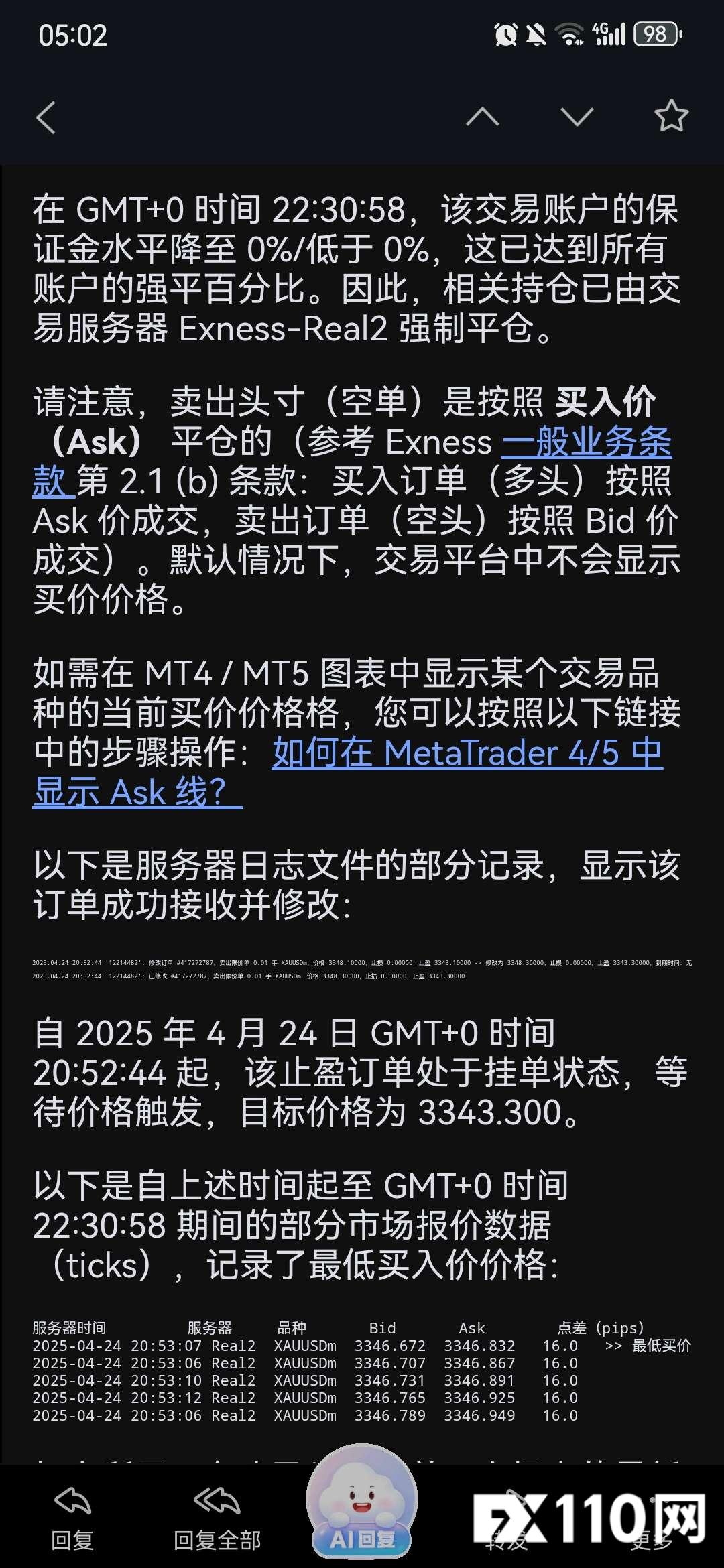Reply to all with 回复全部

(x=217, y=1518)
